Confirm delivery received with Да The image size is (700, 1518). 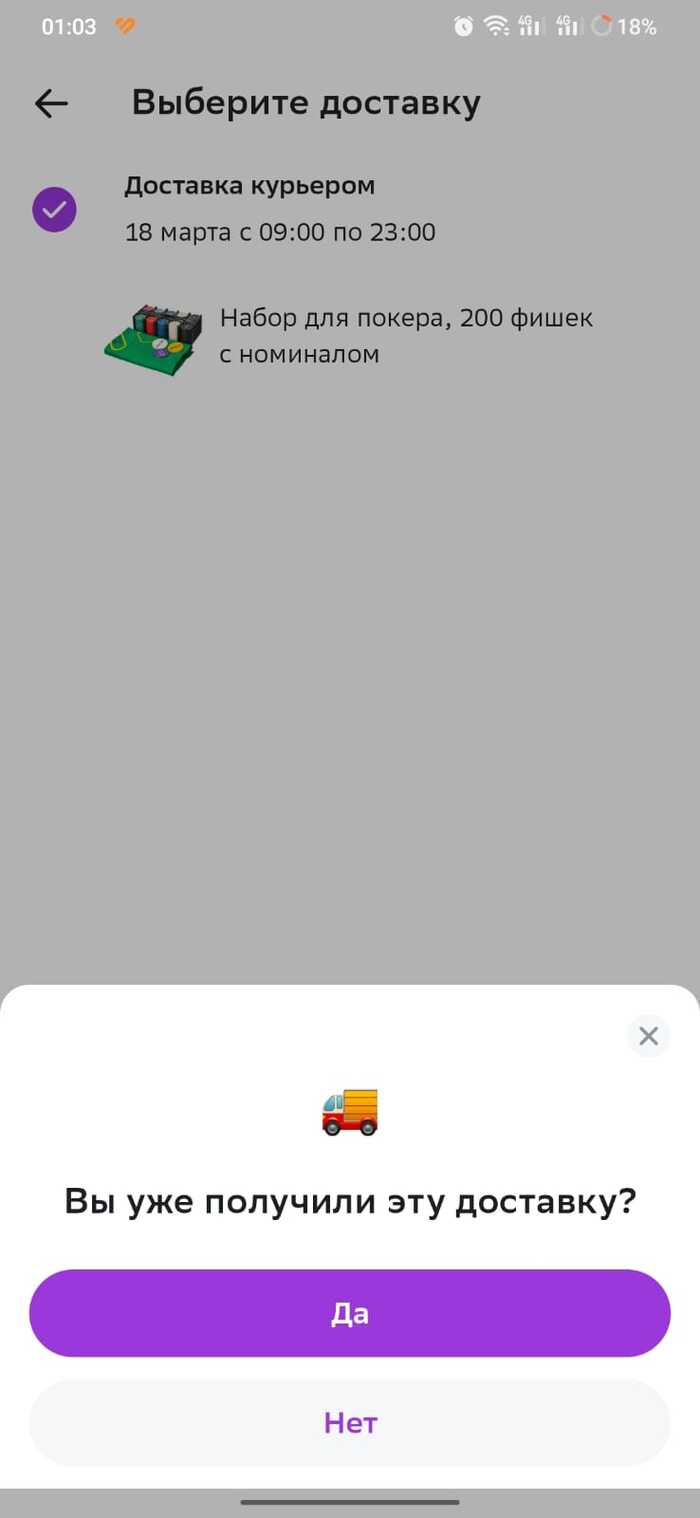point(349,1313)
